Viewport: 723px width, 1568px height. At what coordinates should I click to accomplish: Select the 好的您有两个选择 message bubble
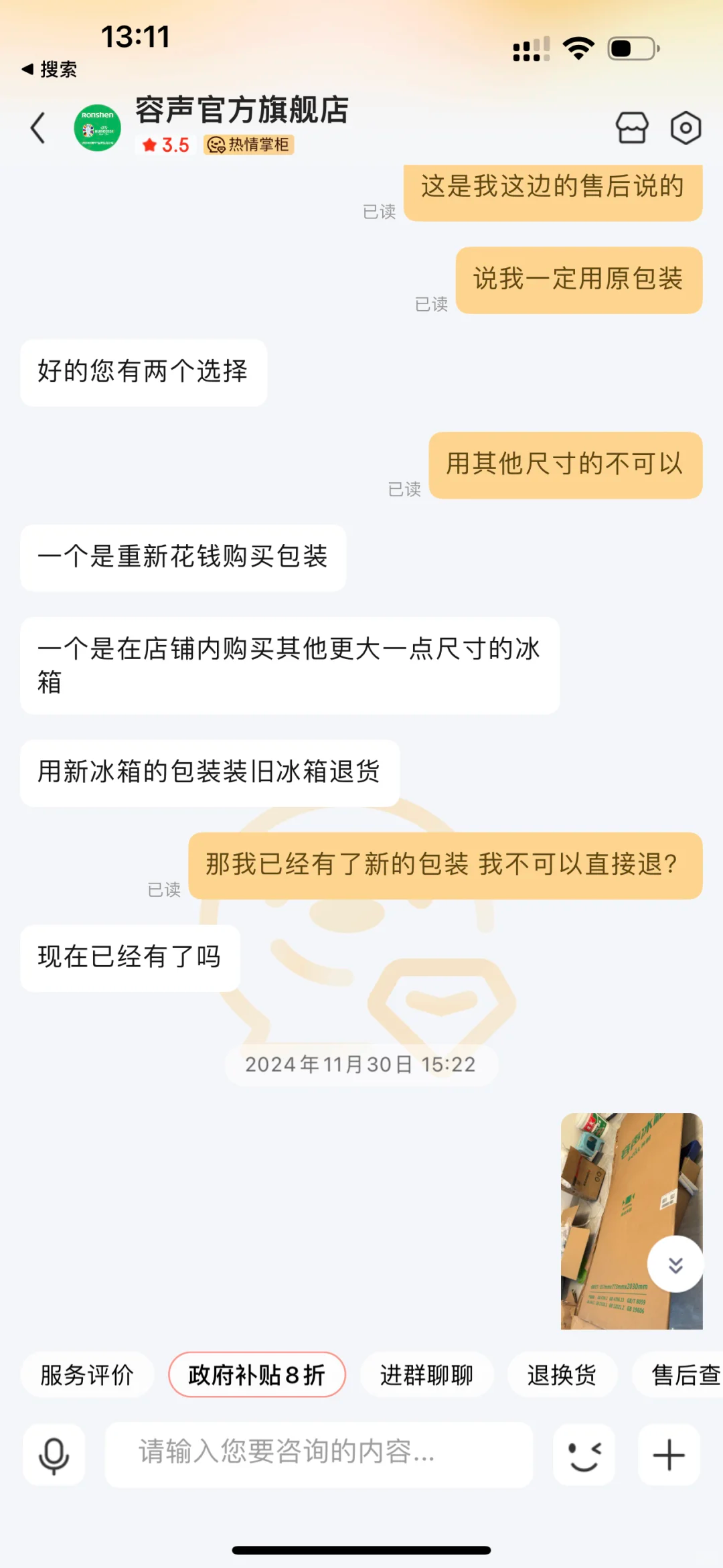tap(143, 371)
